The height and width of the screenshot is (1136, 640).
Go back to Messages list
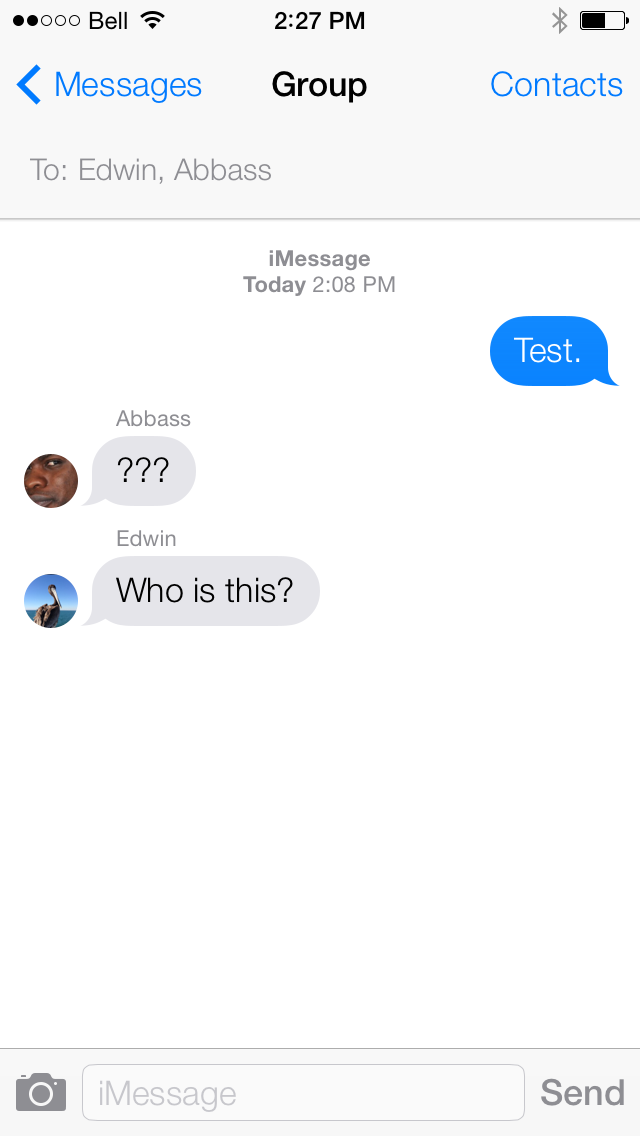pos(109,85)
